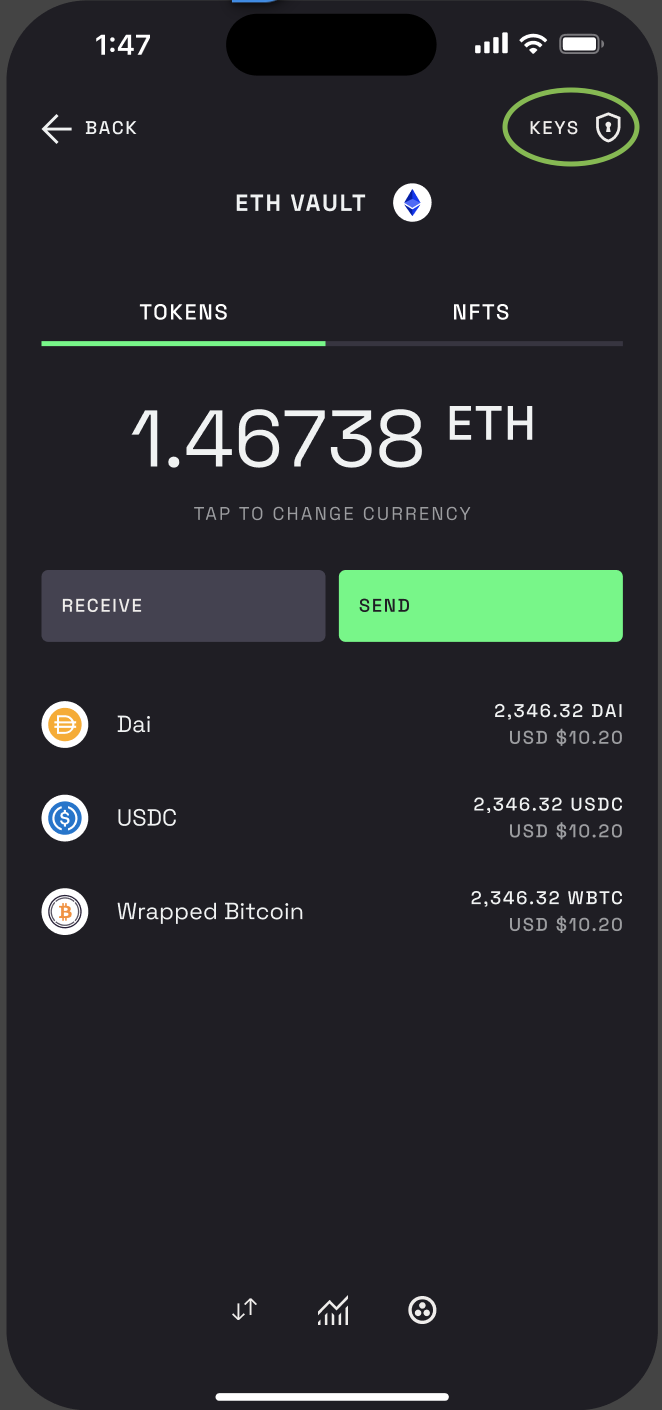The image size is (662, 1410).
Task: Tap the Receive button
Action: 183,606
